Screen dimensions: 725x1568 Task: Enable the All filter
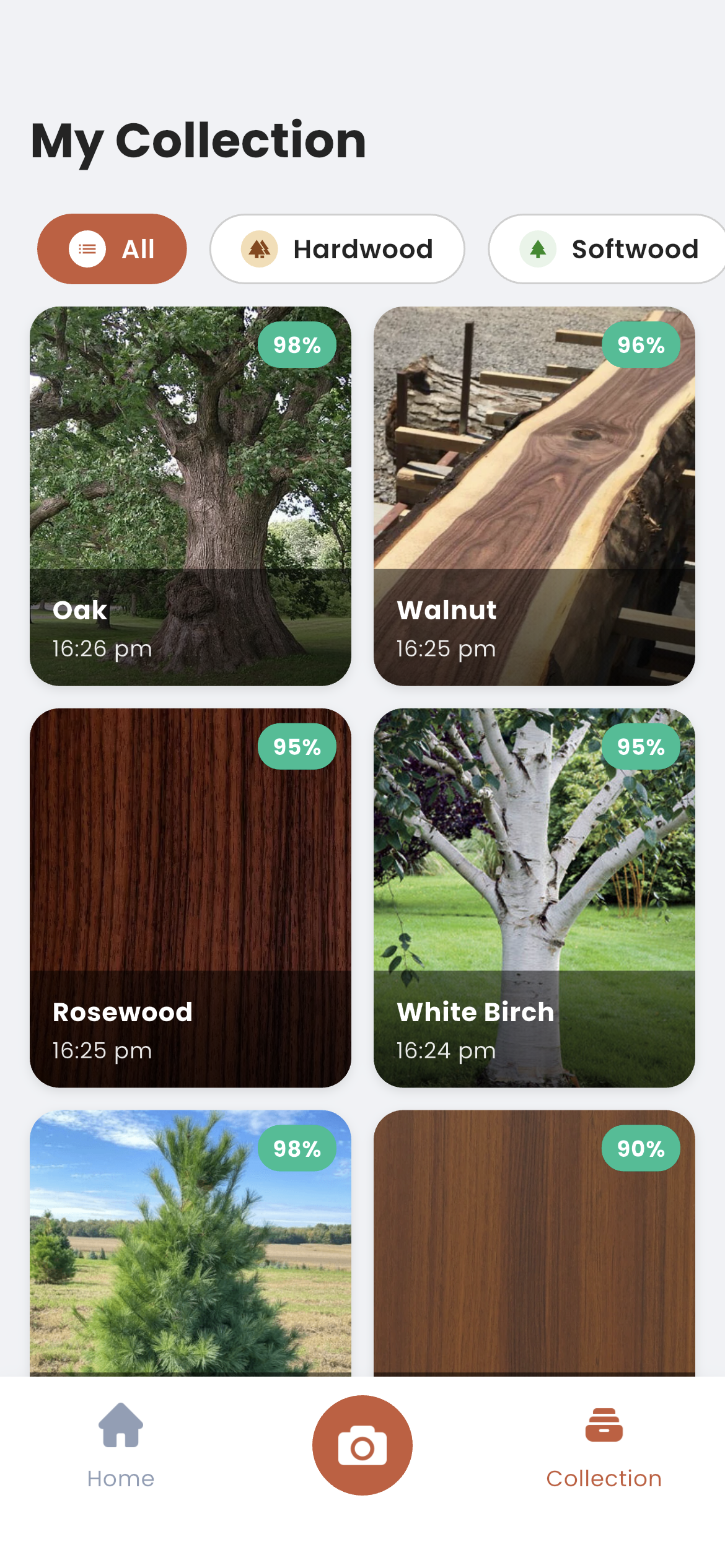112,249
